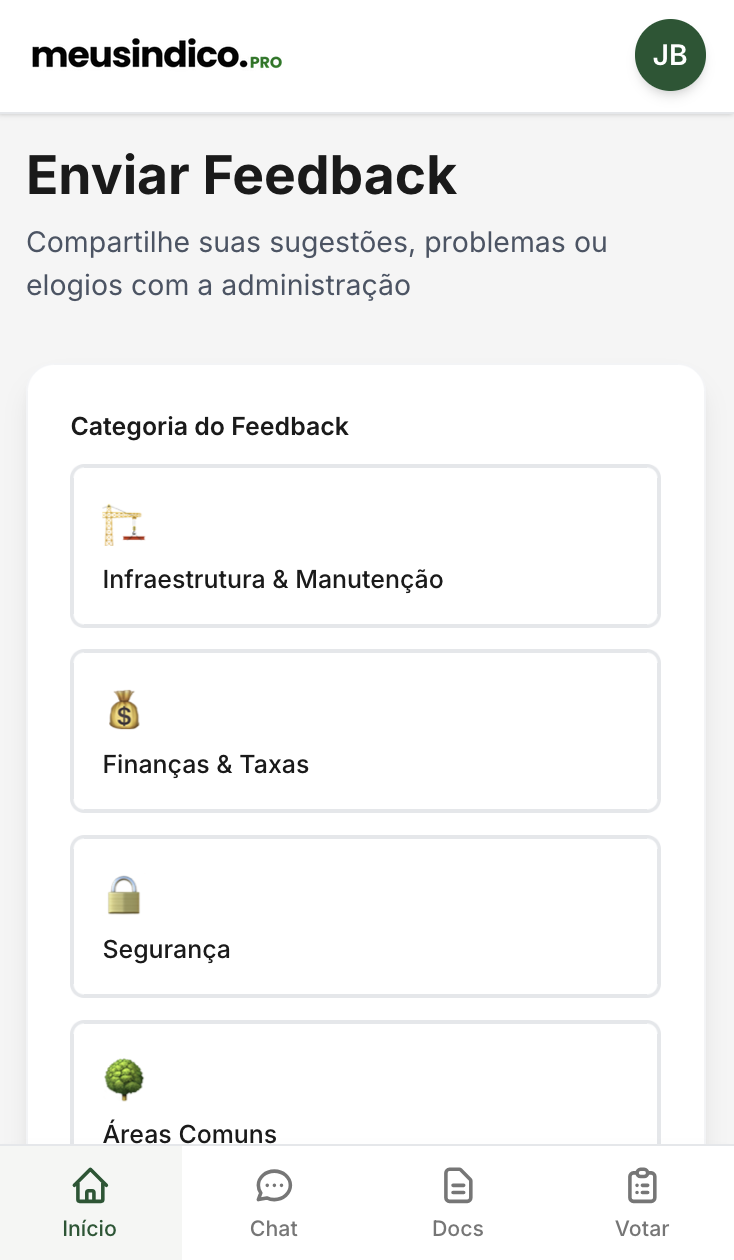Select the Finanças & Taxas category

365,730
